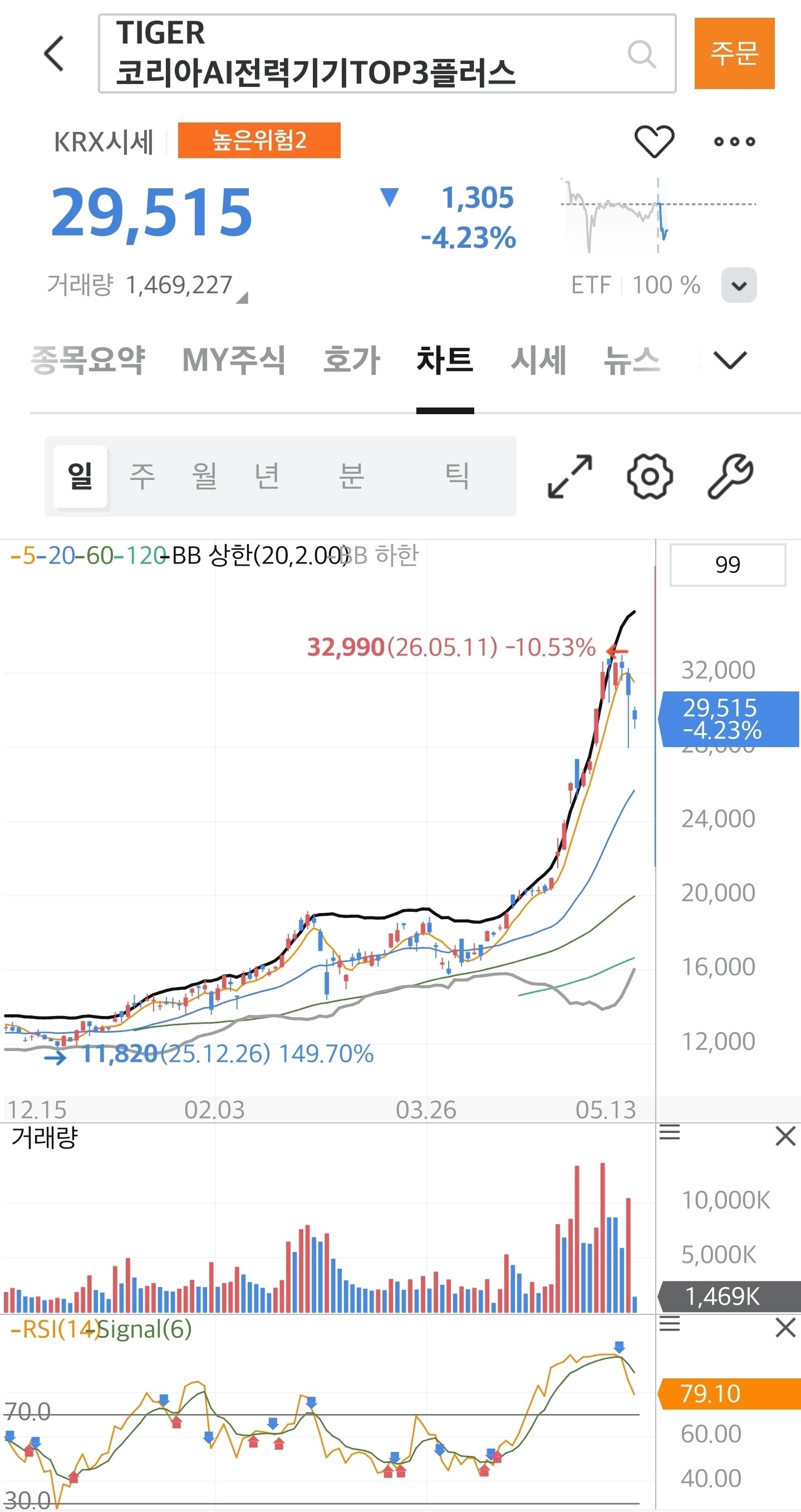Add this ETF to favorites with the heart
The width and height of the screenshot is (801, 1512).
[x=654, y=141]
